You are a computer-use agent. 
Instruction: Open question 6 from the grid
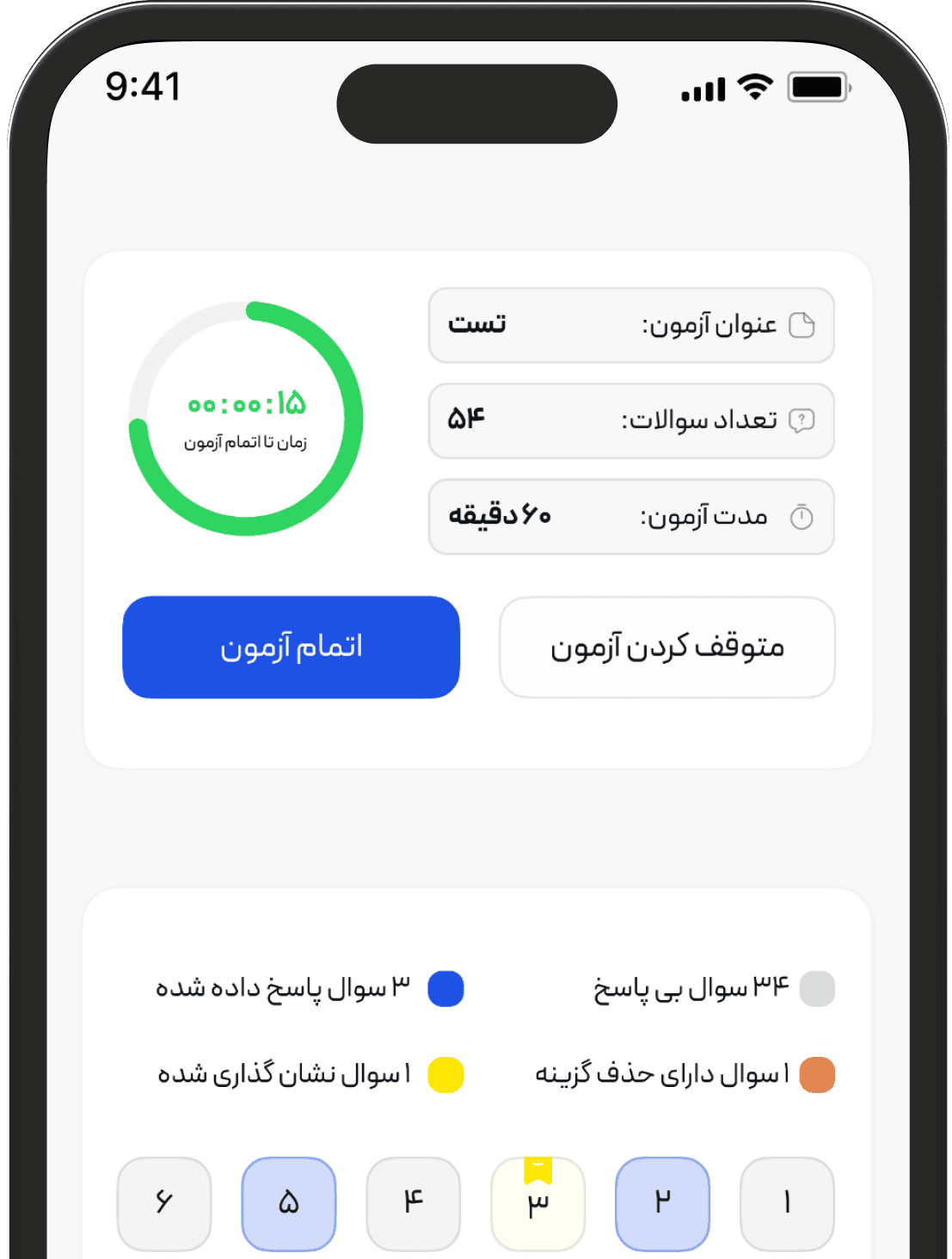pyautogui.click(x=164, y=1202)
